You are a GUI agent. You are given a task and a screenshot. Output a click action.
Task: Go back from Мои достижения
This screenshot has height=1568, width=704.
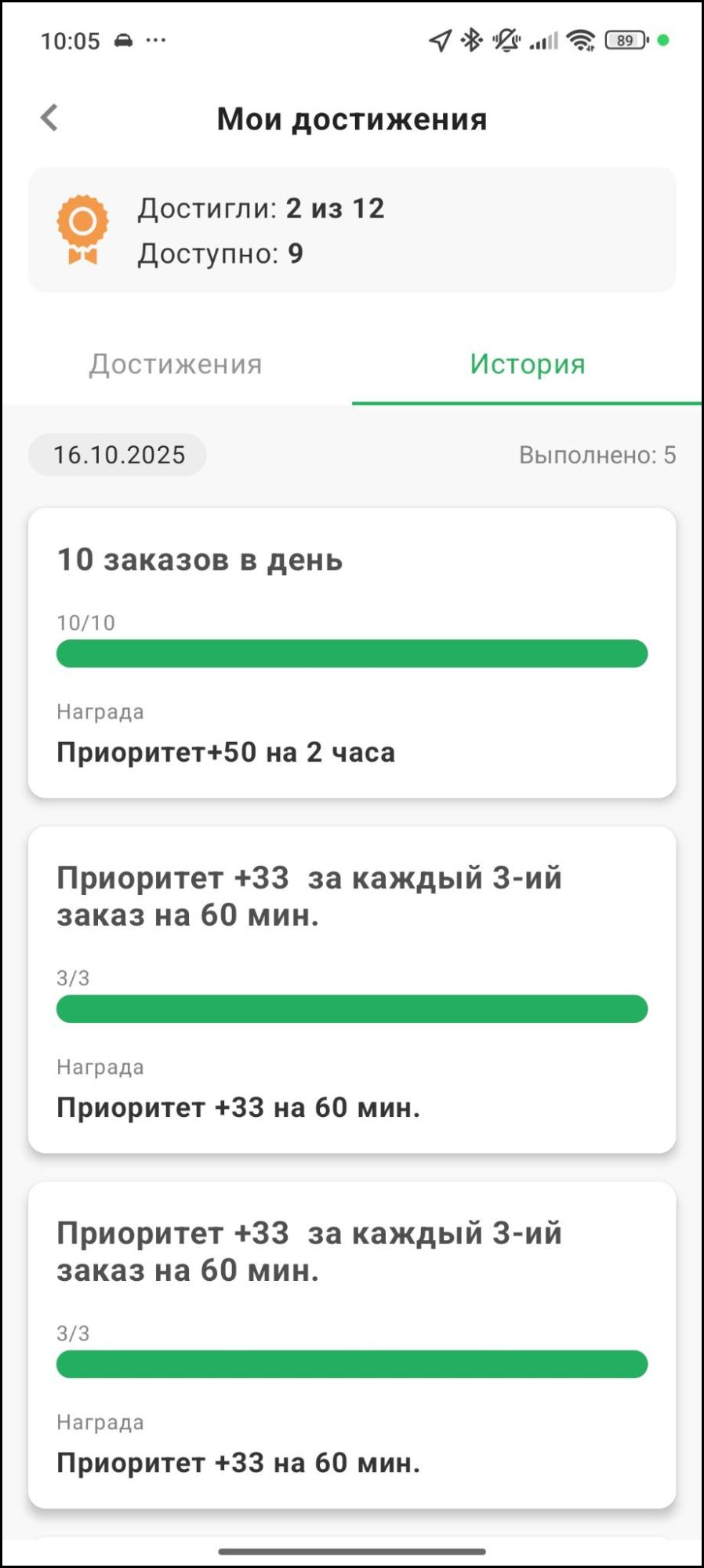coord(49,118)
